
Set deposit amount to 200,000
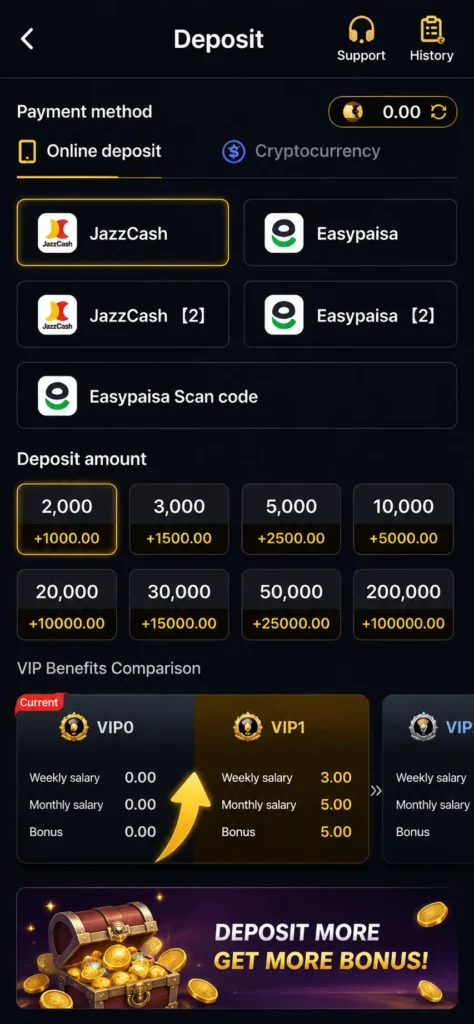tap(403, 605)
